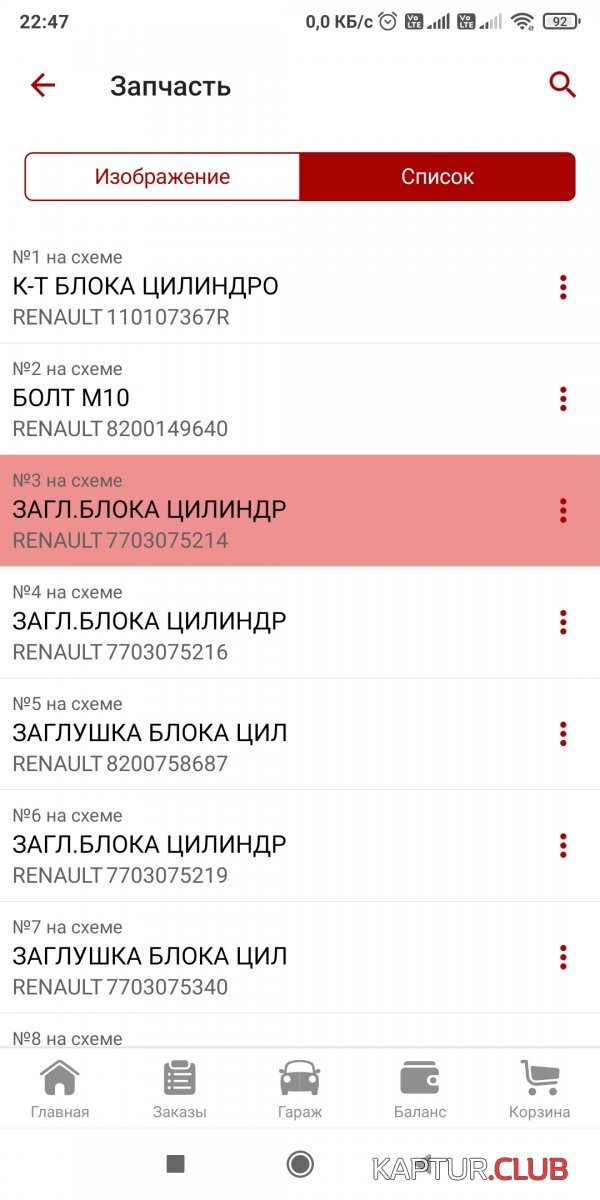
Task: Tap the three dots for RENAULT 7703075214
Action: tap(563, 511)
